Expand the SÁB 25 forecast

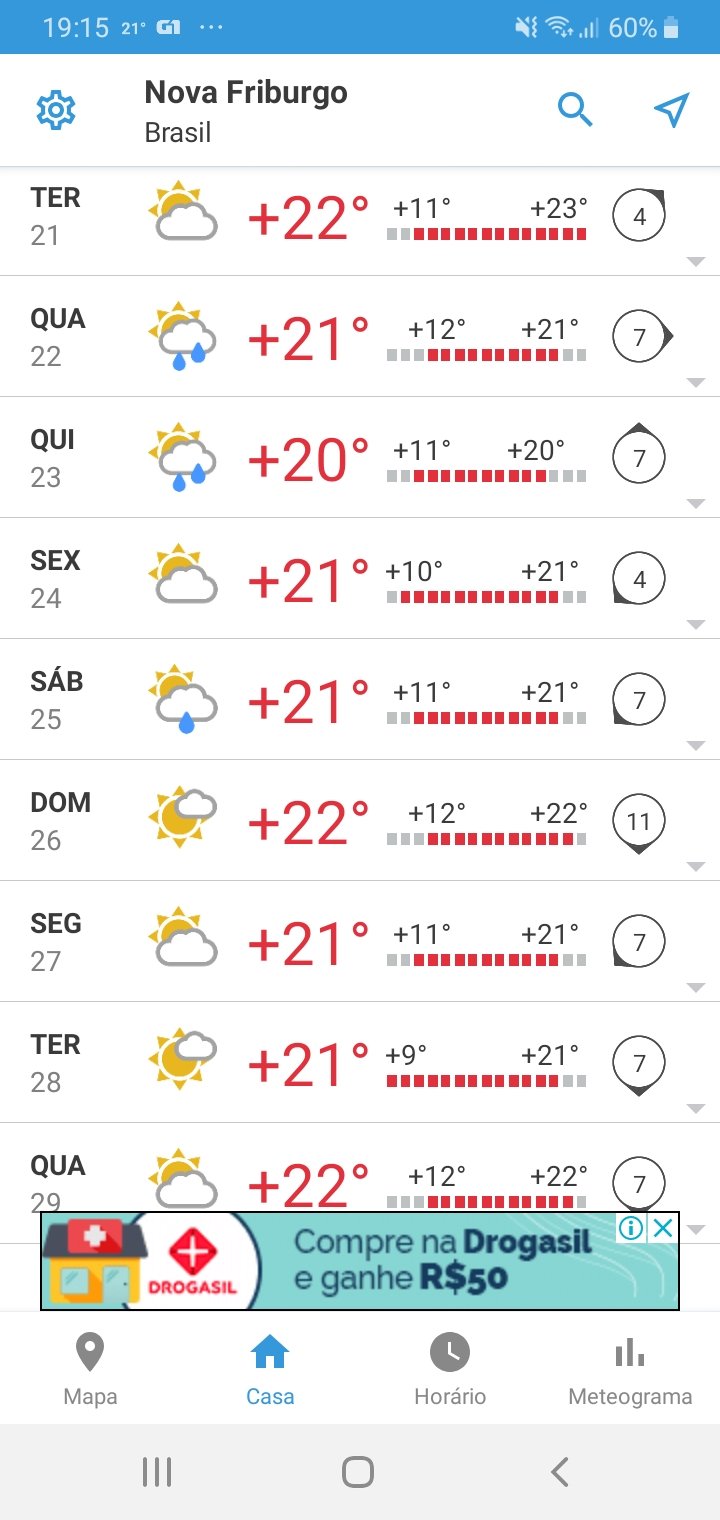point(360,699)
